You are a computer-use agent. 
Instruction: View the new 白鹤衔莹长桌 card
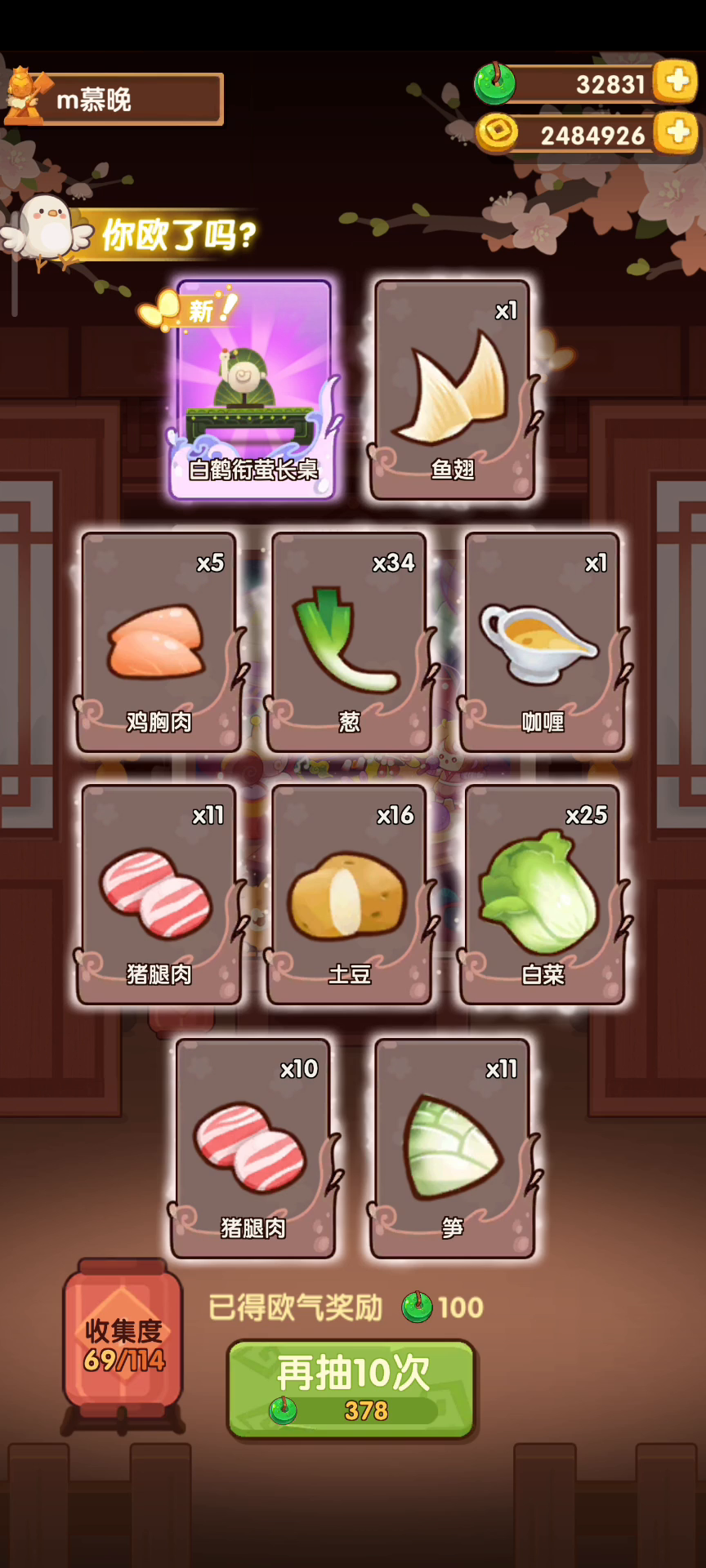pos(252,390)
